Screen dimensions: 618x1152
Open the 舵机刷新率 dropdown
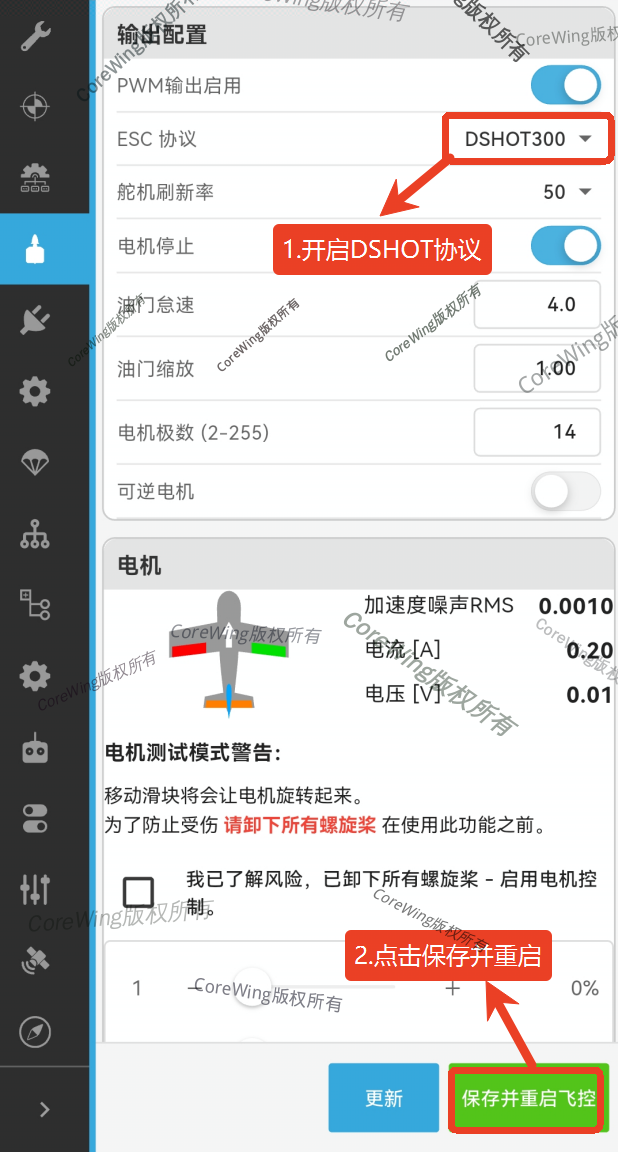pyautogui.click(x=567, y=192)
